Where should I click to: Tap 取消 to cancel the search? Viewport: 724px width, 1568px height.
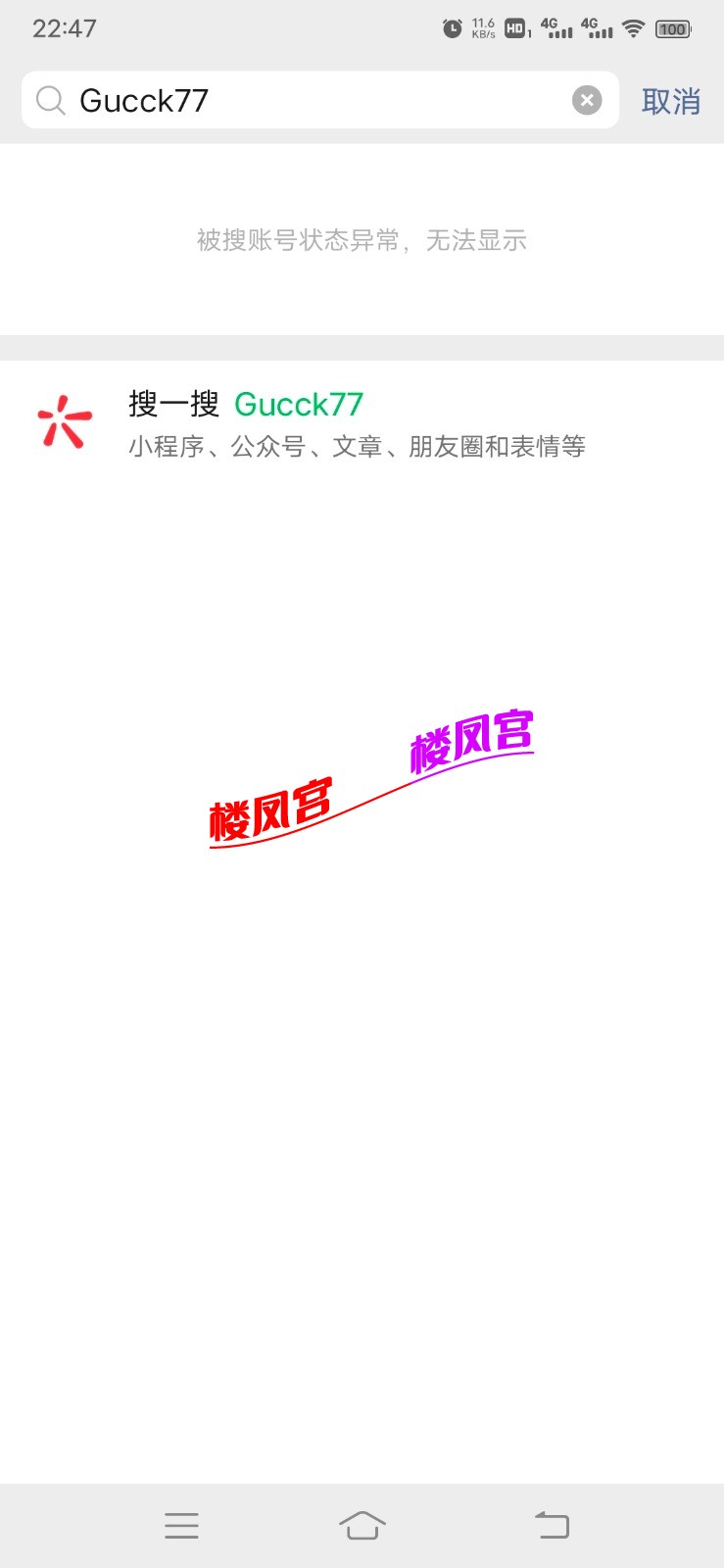click(672, 102)
